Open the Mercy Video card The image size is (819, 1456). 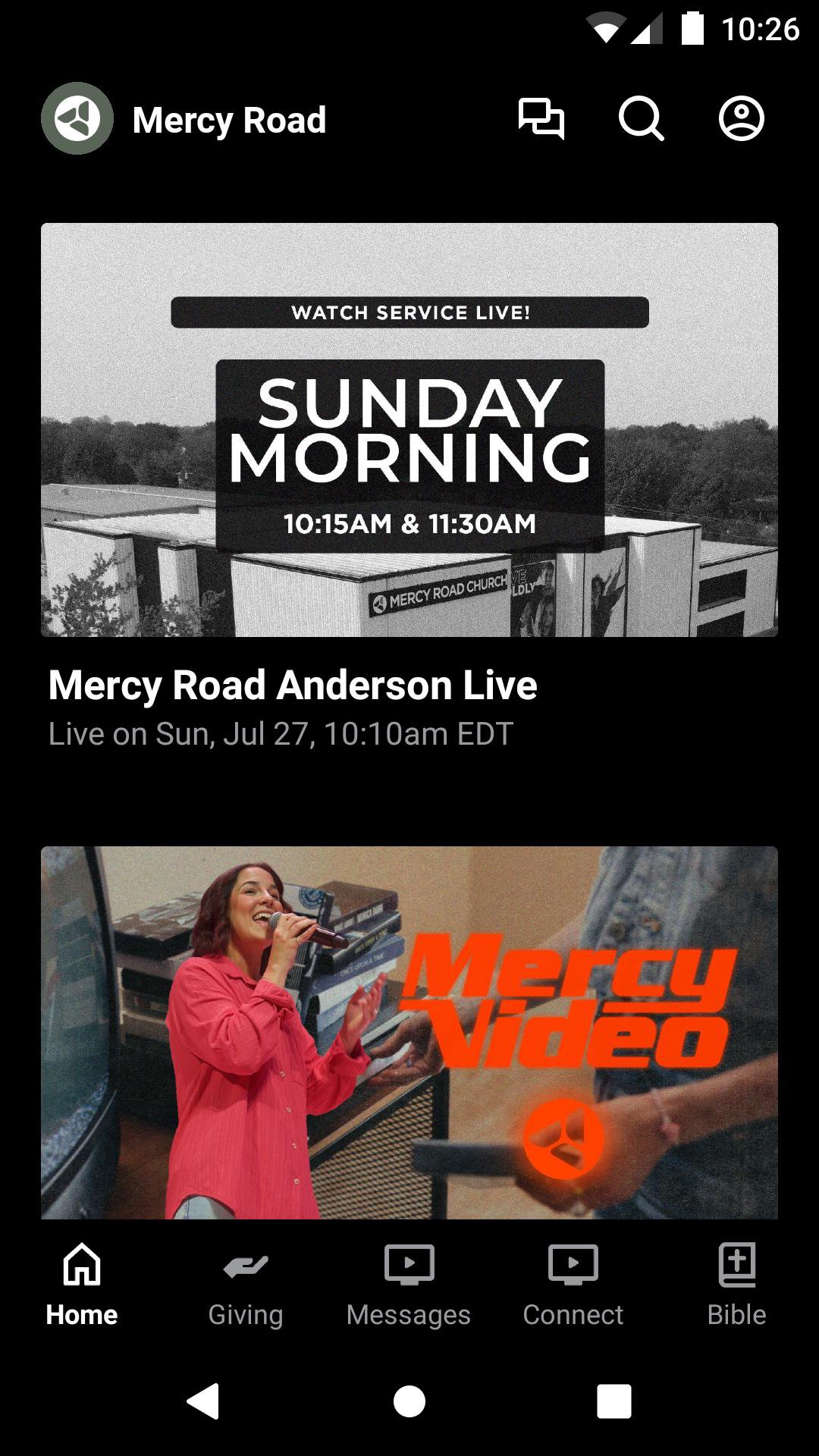click(x=409, y=1031)
